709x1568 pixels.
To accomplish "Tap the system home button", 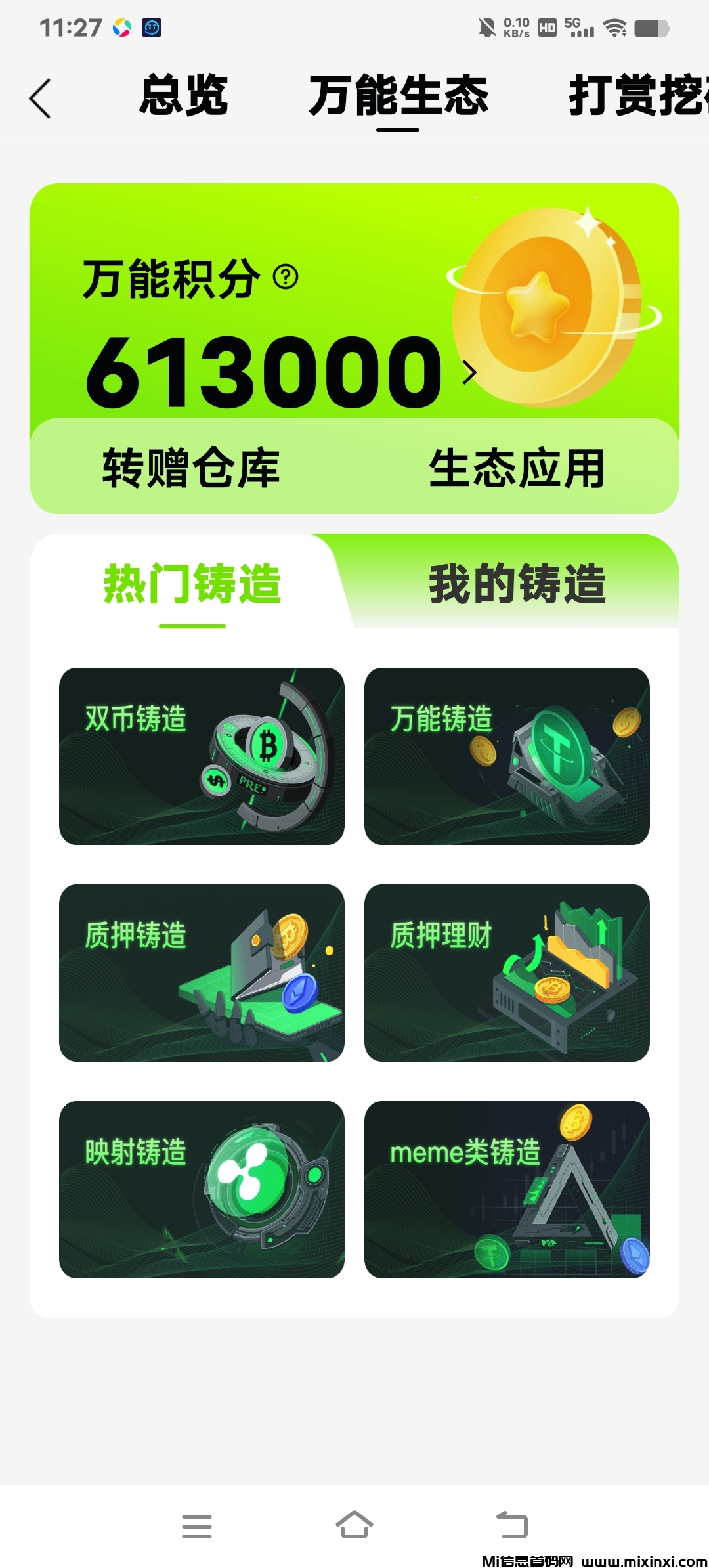I will (354, 1525).
